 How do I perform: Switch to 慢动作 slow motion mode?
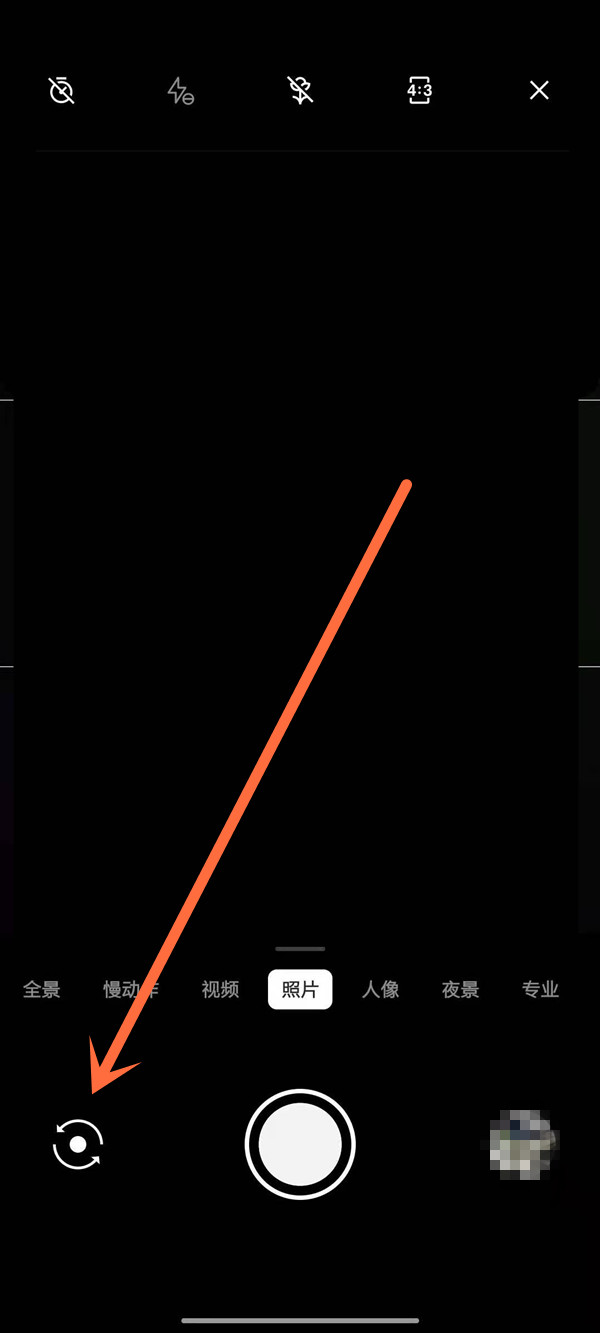[x=130, y=990]
